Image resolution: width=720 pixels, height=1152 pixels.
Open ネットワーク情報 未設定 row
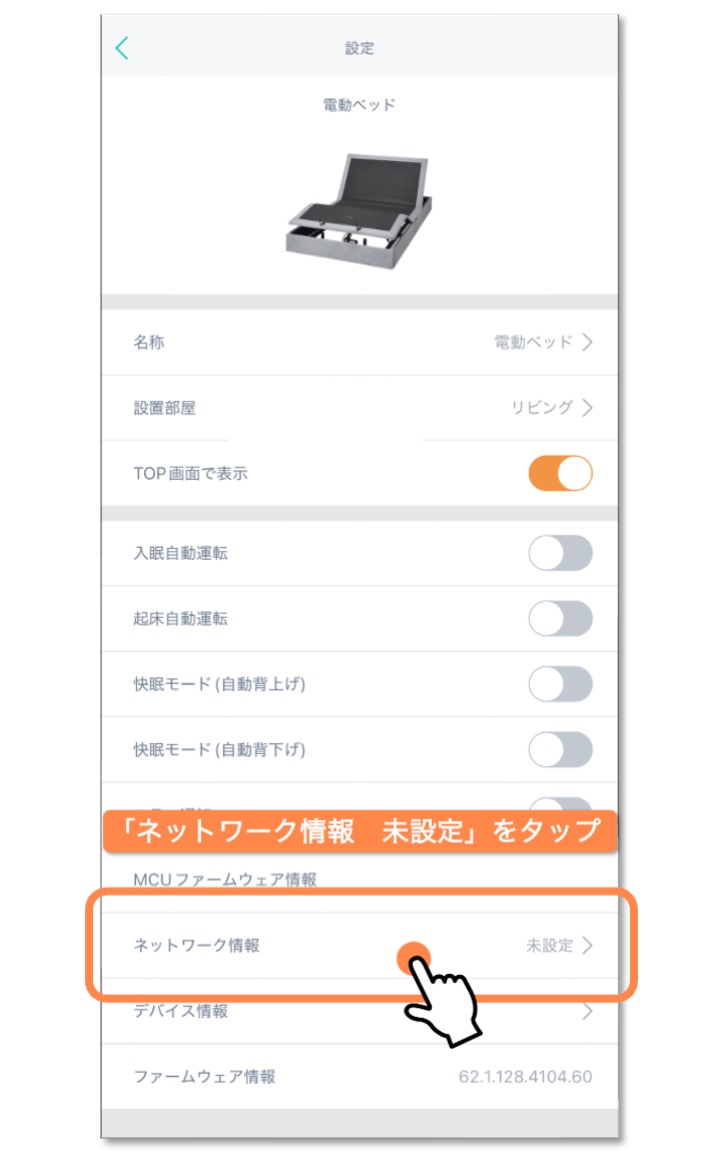point(360,945)
